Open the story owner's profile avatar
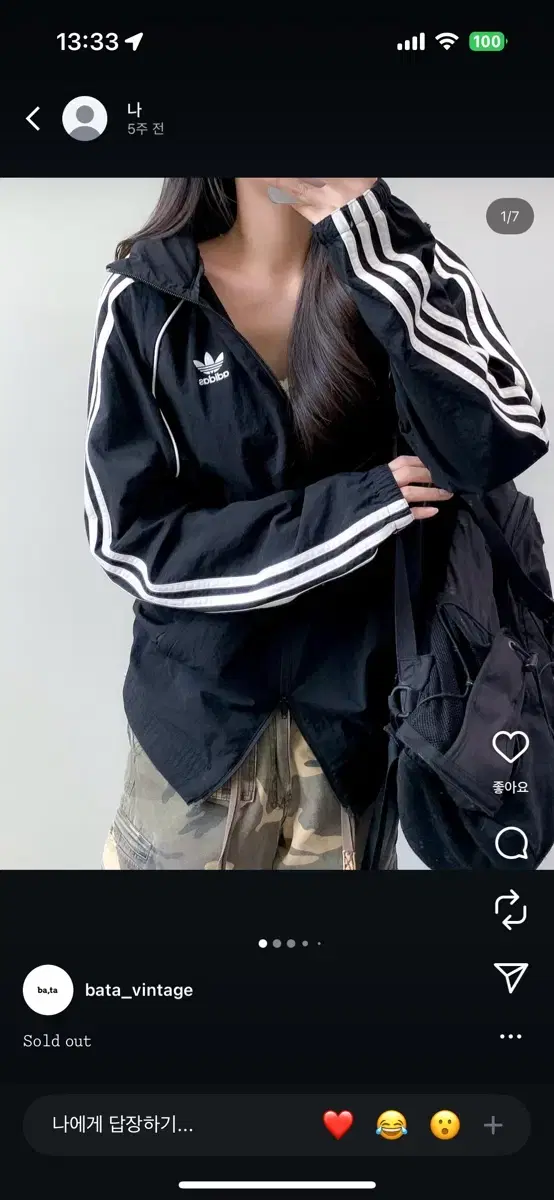Screen dimensions: 554x1200 (x=85, y=119)
